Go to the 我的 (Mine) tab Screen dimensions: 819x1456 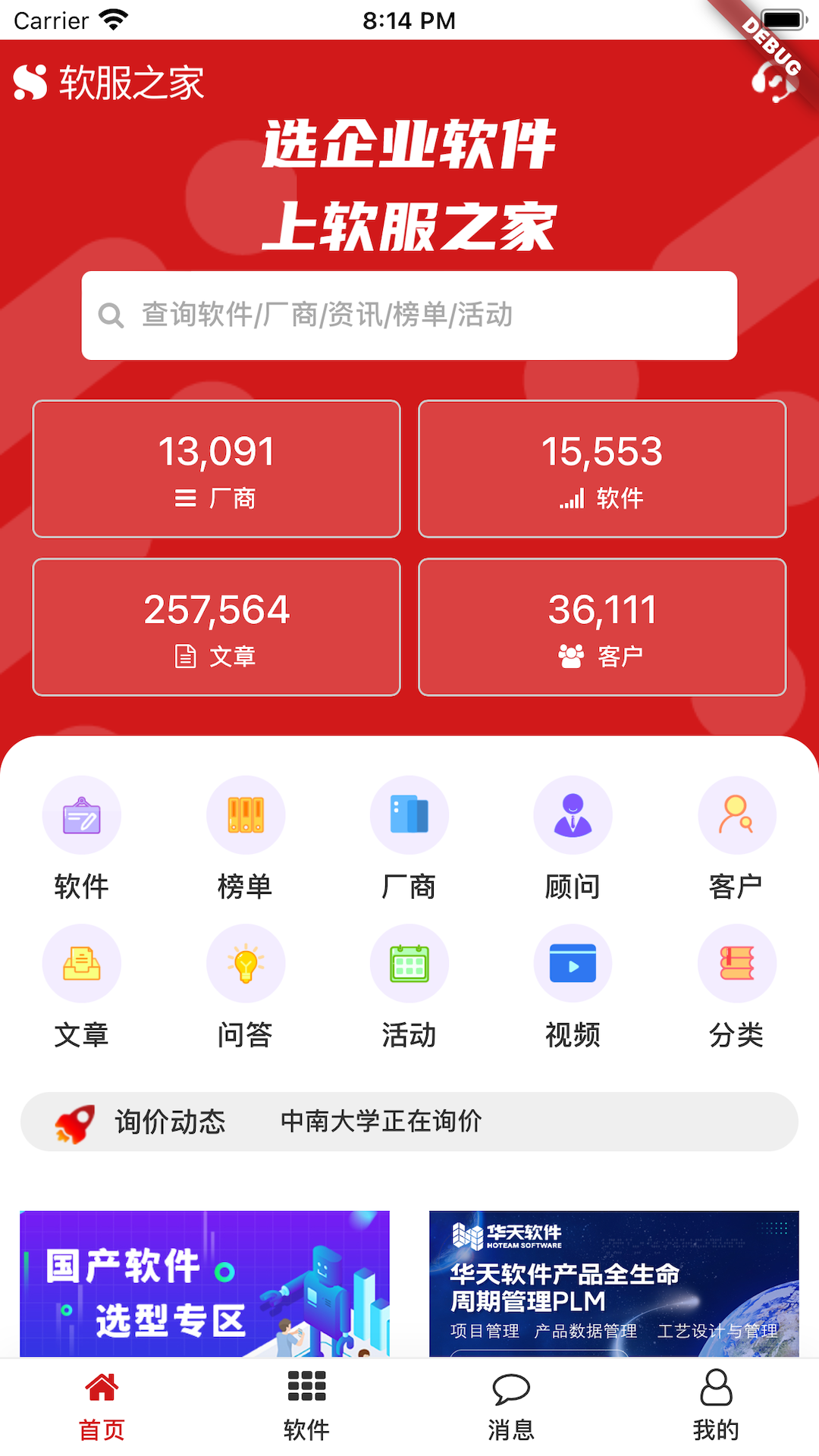716,1407
